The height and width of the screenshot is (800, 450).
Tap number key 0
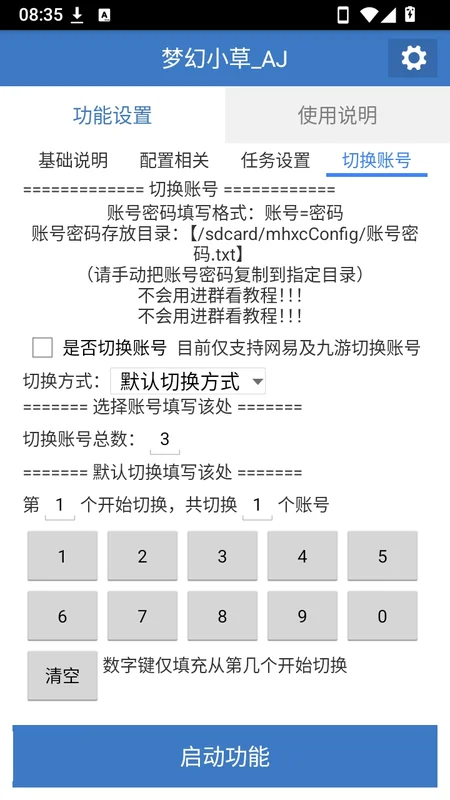[383, 616]
